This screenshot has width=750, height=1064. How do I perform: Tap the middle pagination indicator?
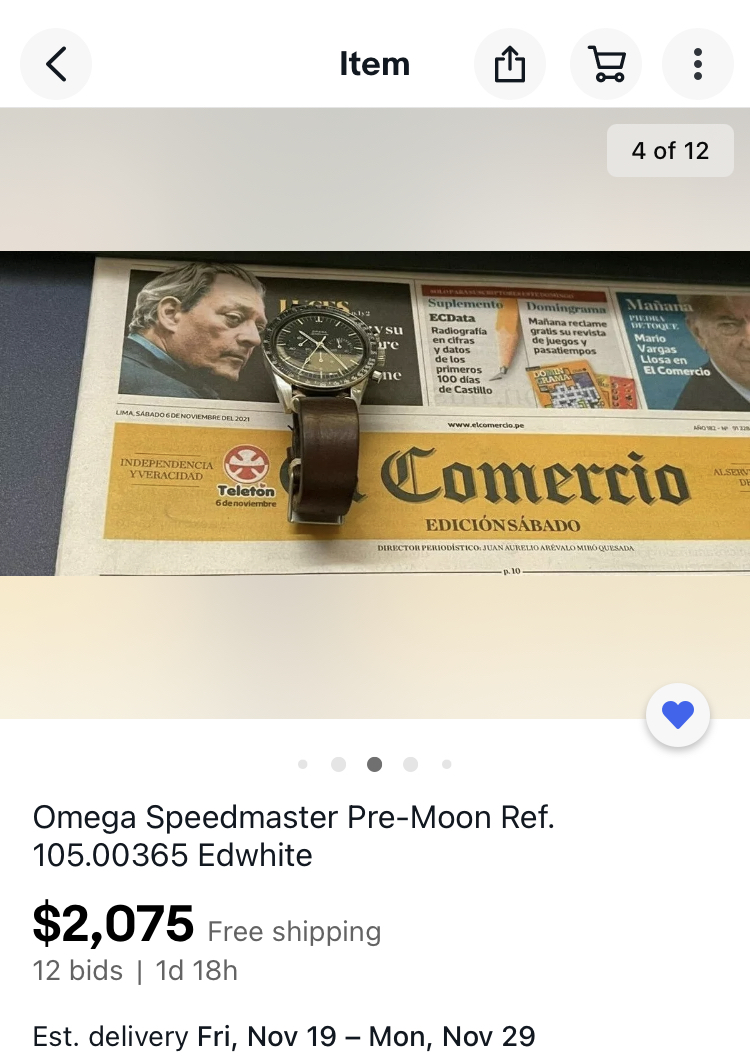(x=374, y=763)
